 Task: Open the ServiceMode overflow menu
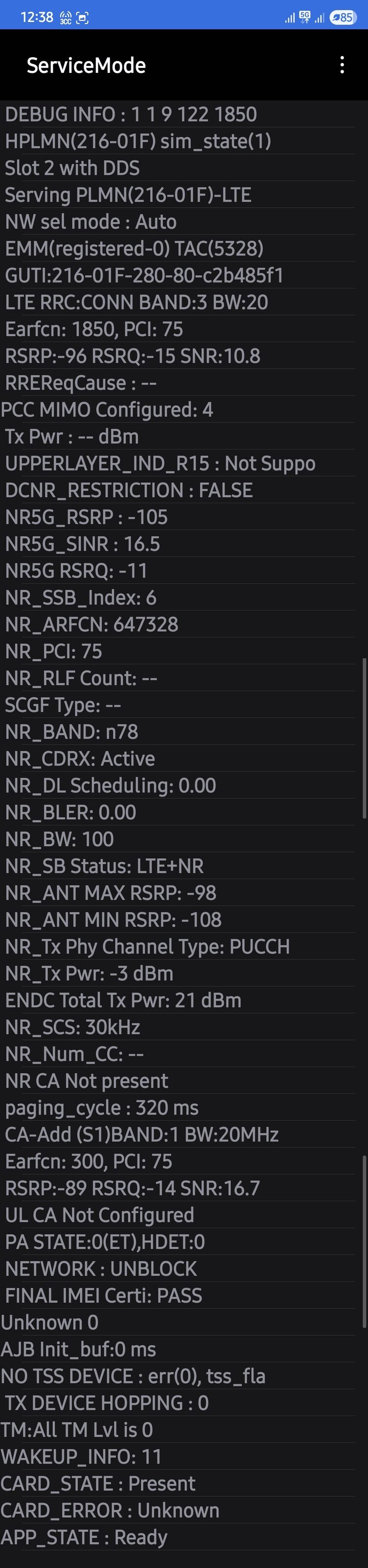coord(342,65)
